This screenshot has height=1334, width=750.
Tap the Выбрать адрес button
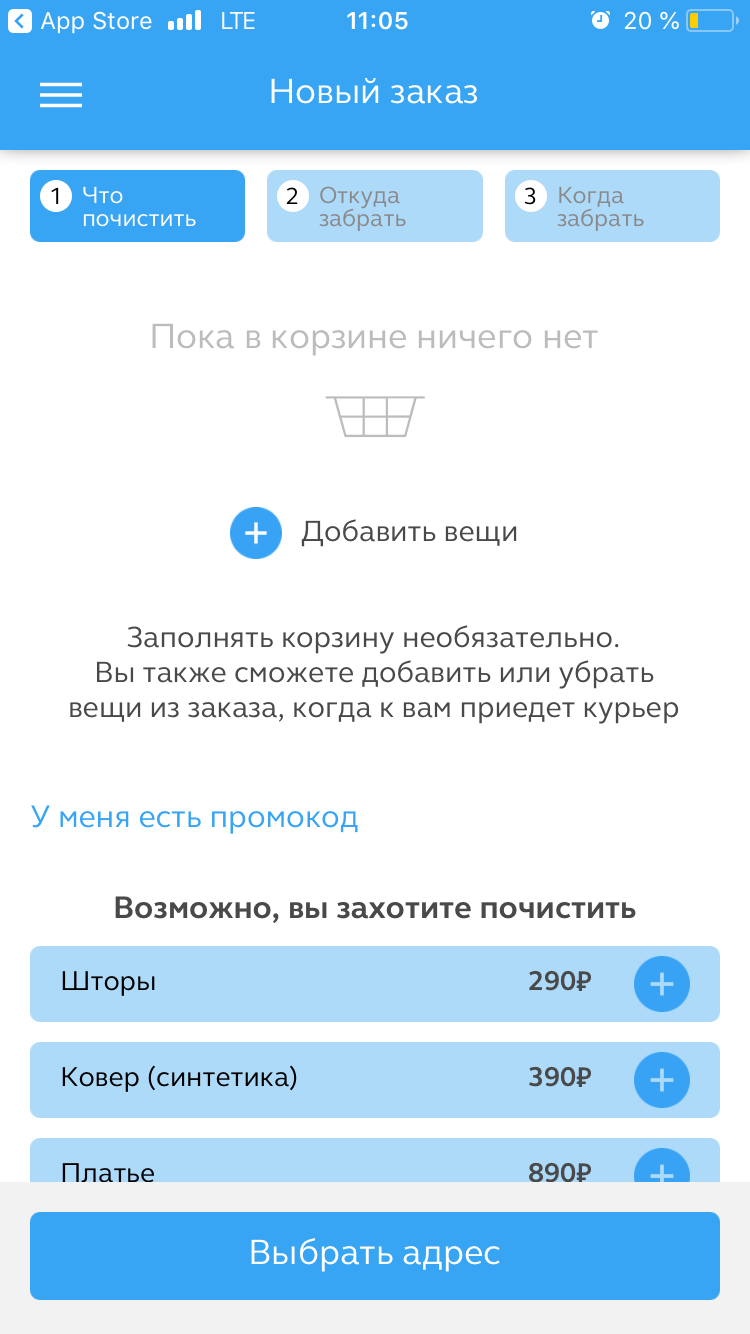(x=375, y=1255)
